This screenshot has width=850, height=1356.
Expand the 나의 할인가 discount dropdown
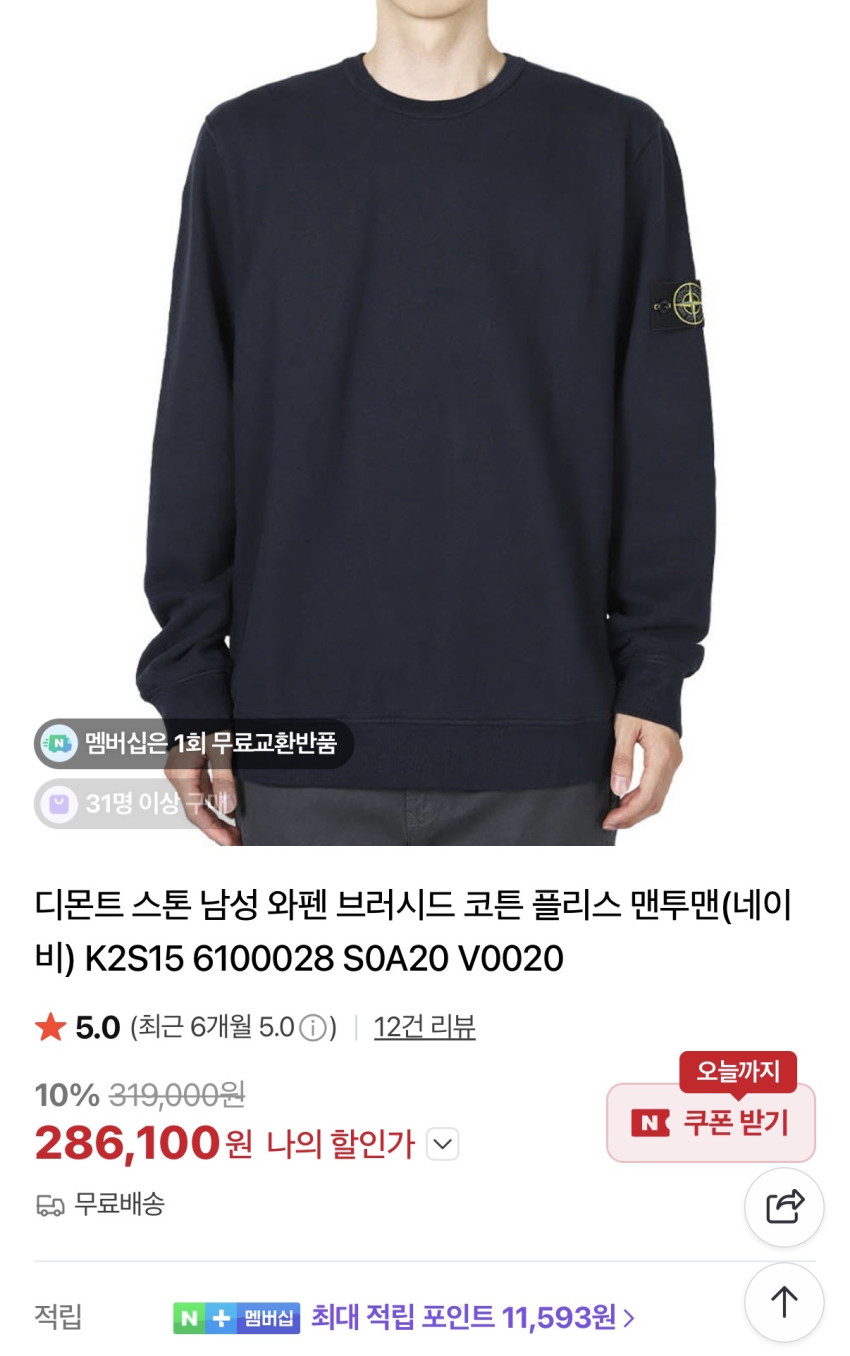point(443,1144)
